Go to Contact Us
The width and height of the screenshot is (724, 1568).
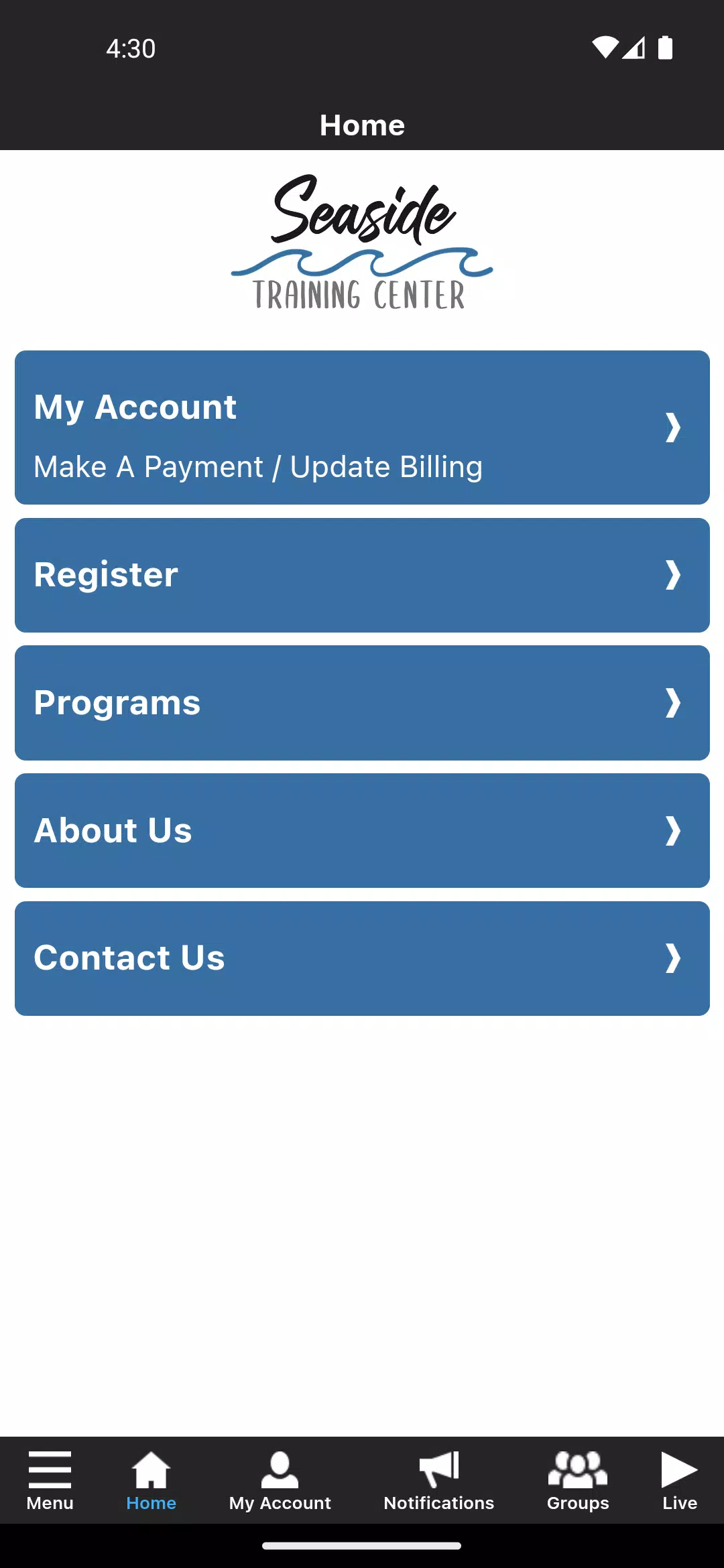point(362,958)
